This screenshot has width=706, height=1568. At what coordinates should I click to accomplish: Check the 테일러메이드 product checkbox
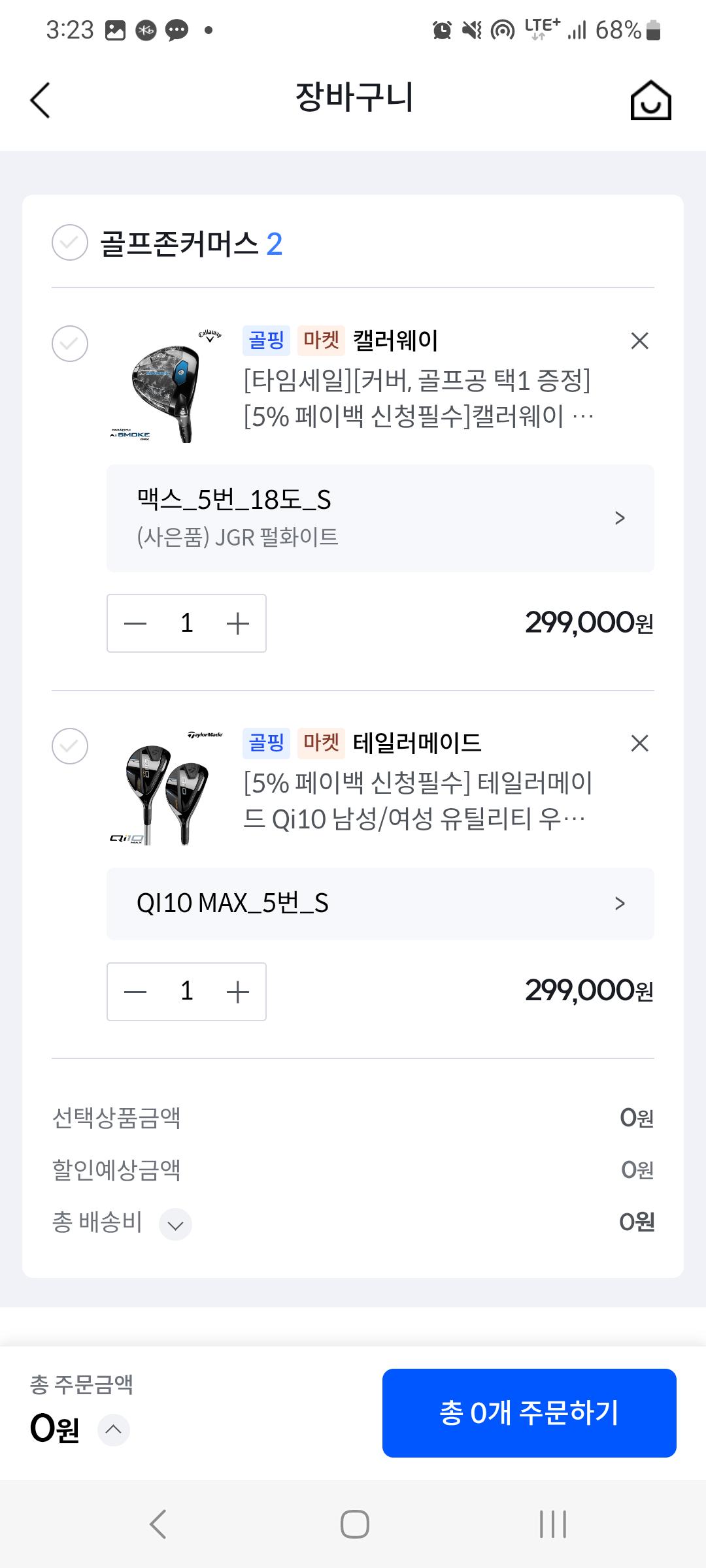[70, 746]
